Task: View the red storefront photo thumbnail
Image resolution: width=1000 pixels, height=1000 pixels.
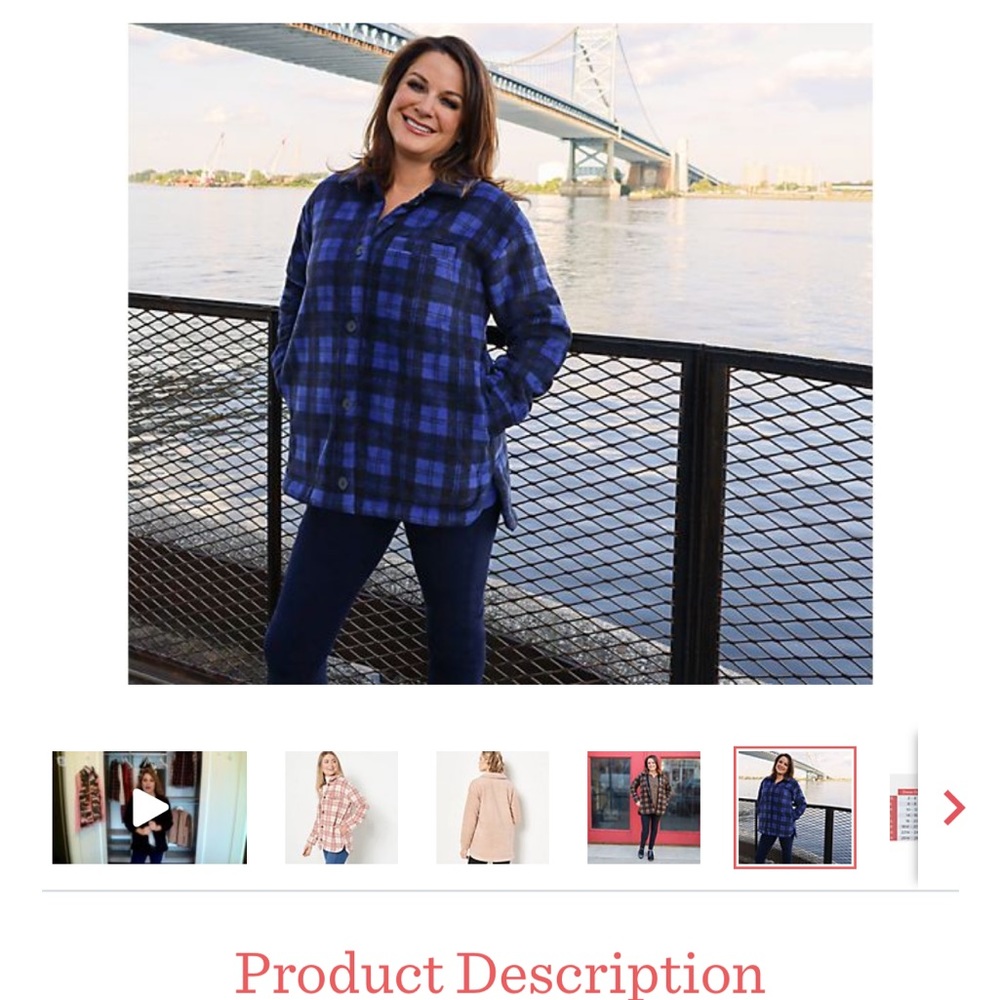Action: [x=643, y=807]
